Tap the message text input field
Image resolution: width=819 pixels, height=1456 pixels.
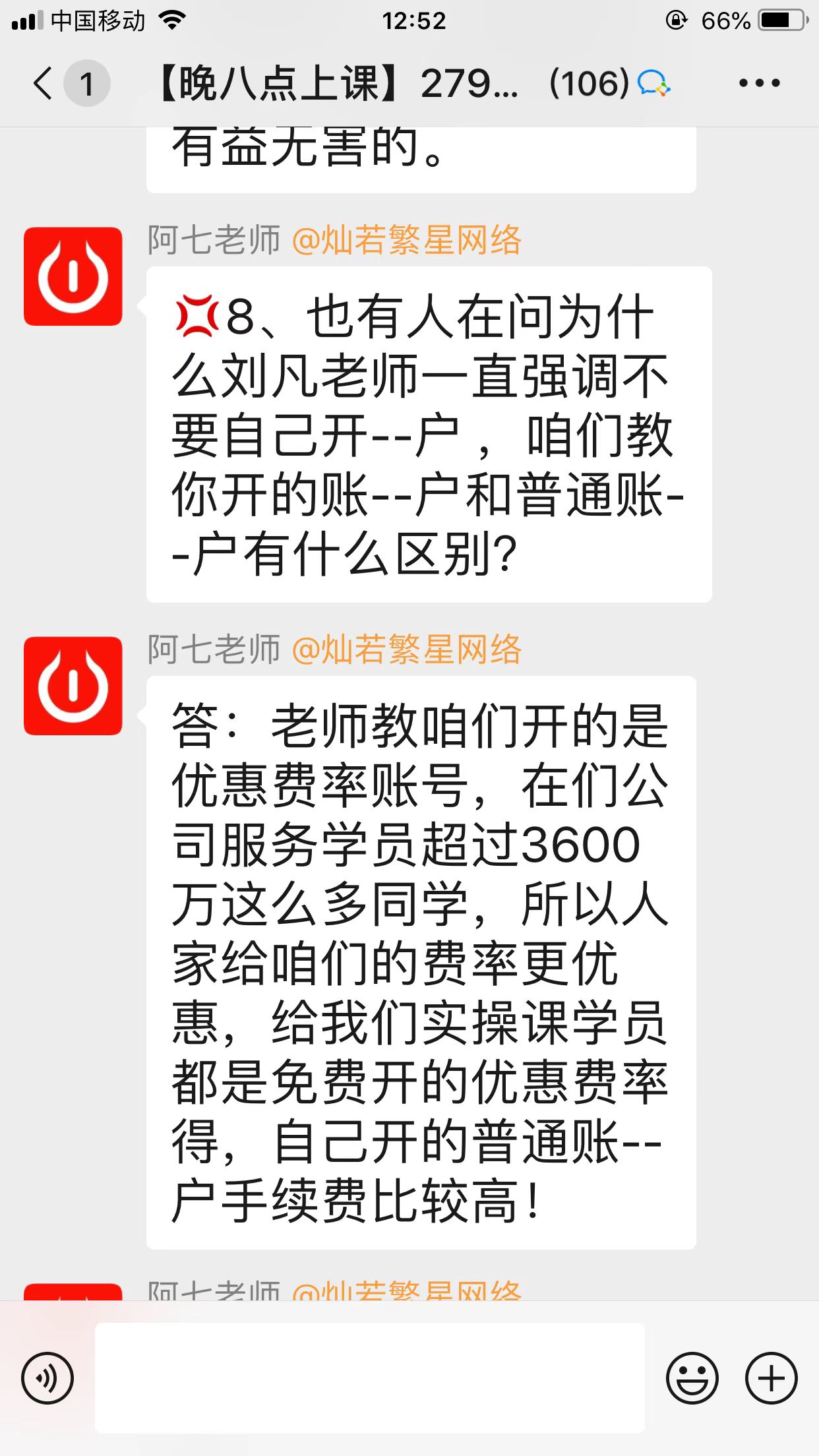[370, 1378]
